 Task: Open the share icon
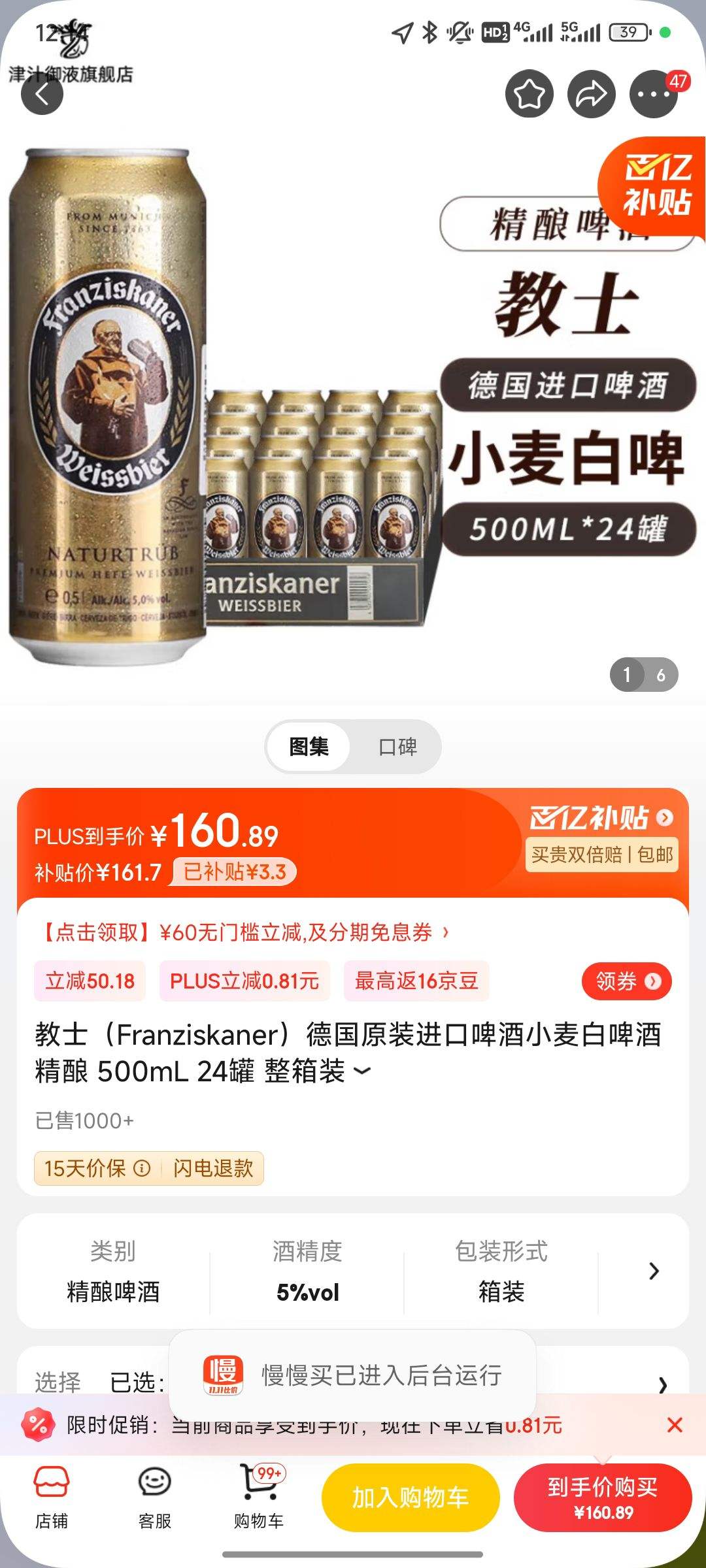[x=592, y=93]
